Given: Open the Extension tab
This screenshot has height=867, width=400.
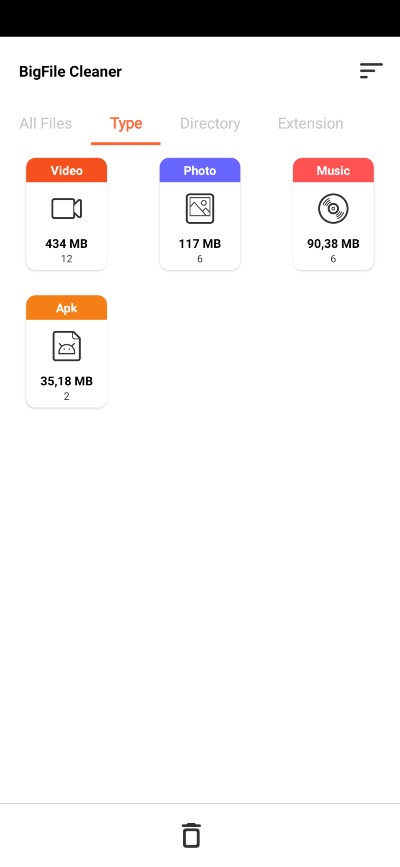Looking at the screenshot, I should click(x=310, y=123).
